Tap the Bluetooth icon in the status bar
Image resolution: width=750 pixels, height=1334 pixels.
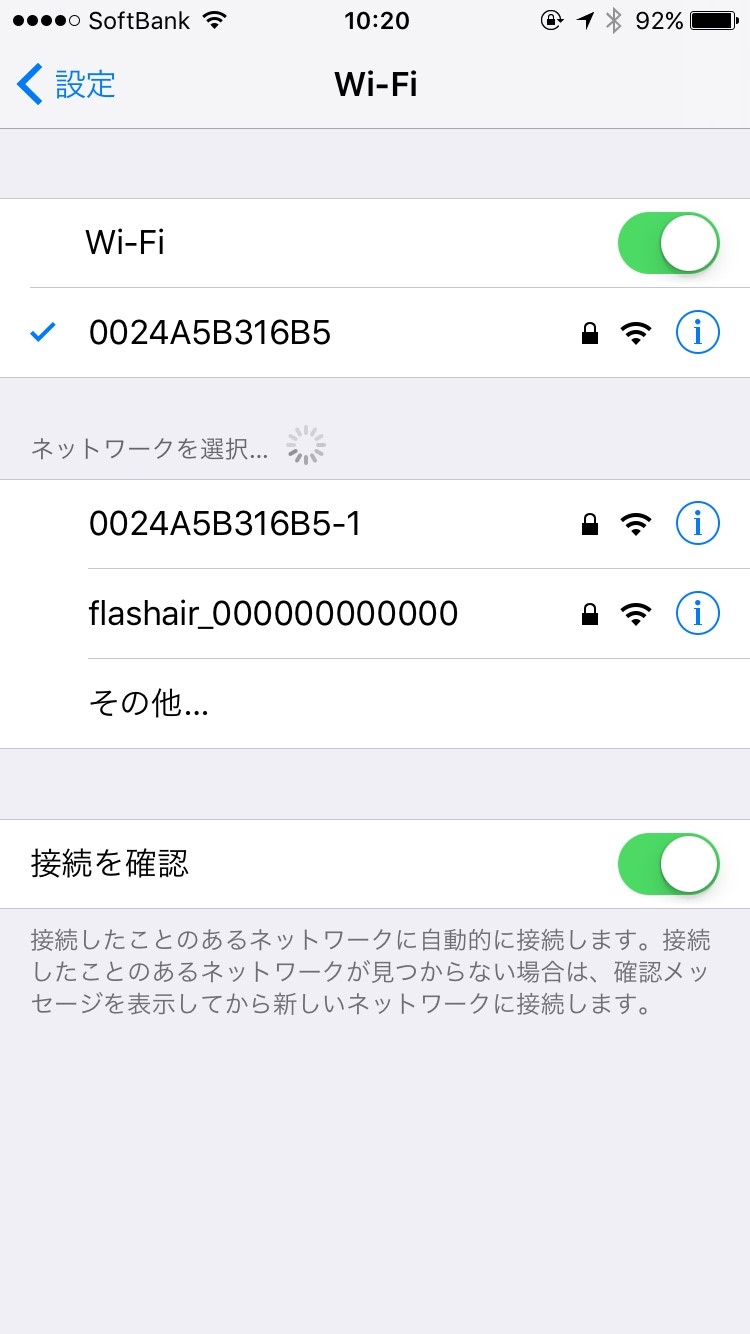point(614,19)
